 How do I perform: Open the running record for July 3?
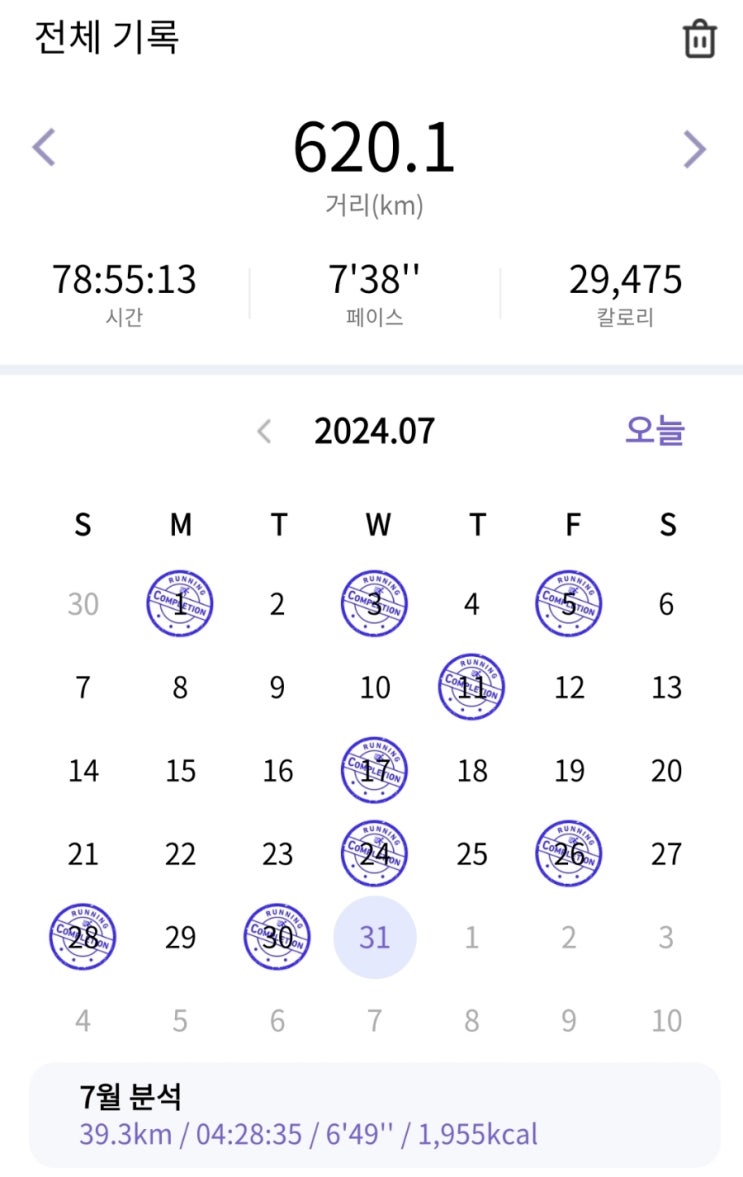click(374, 604)
